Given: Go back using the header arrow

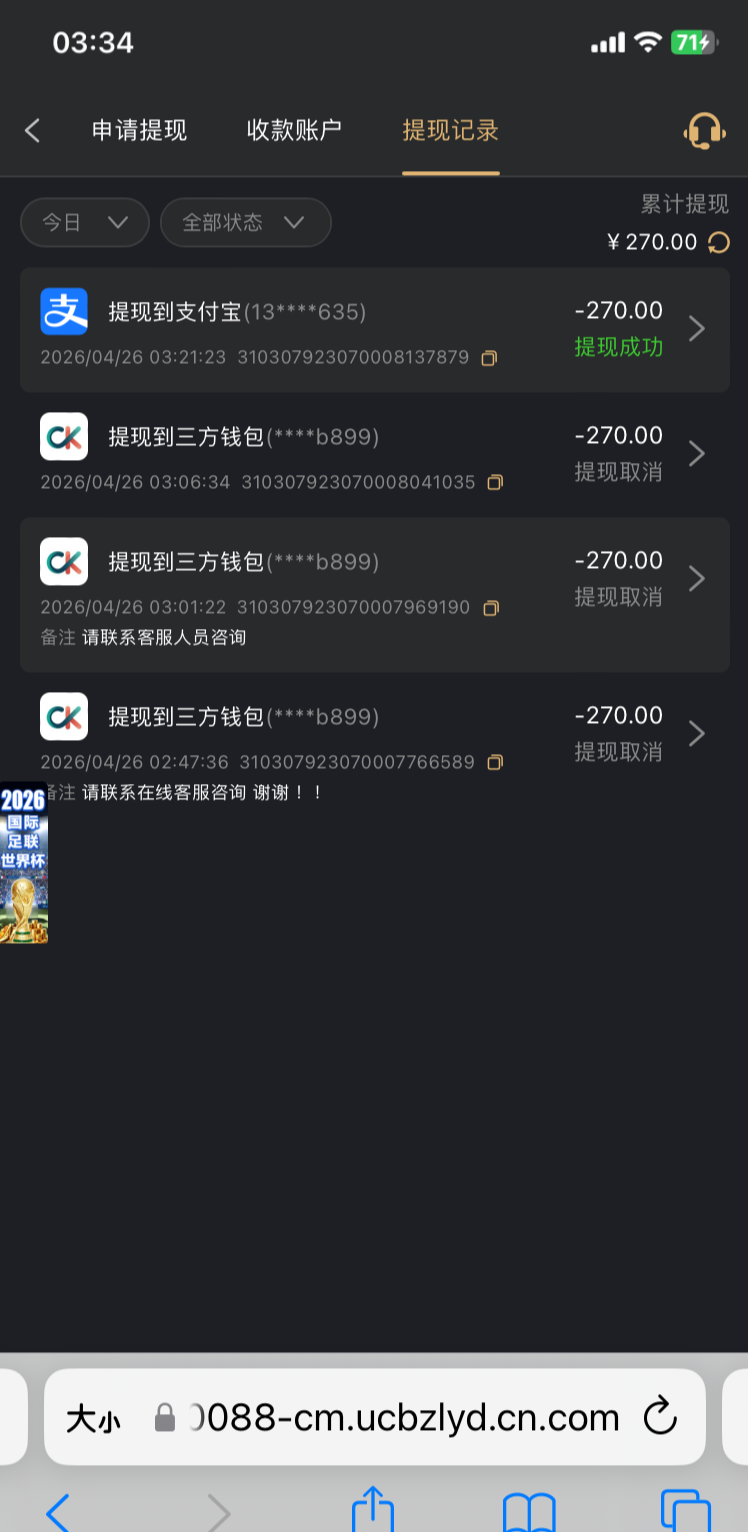Looking at the screenshot, I should click(33, 131).
